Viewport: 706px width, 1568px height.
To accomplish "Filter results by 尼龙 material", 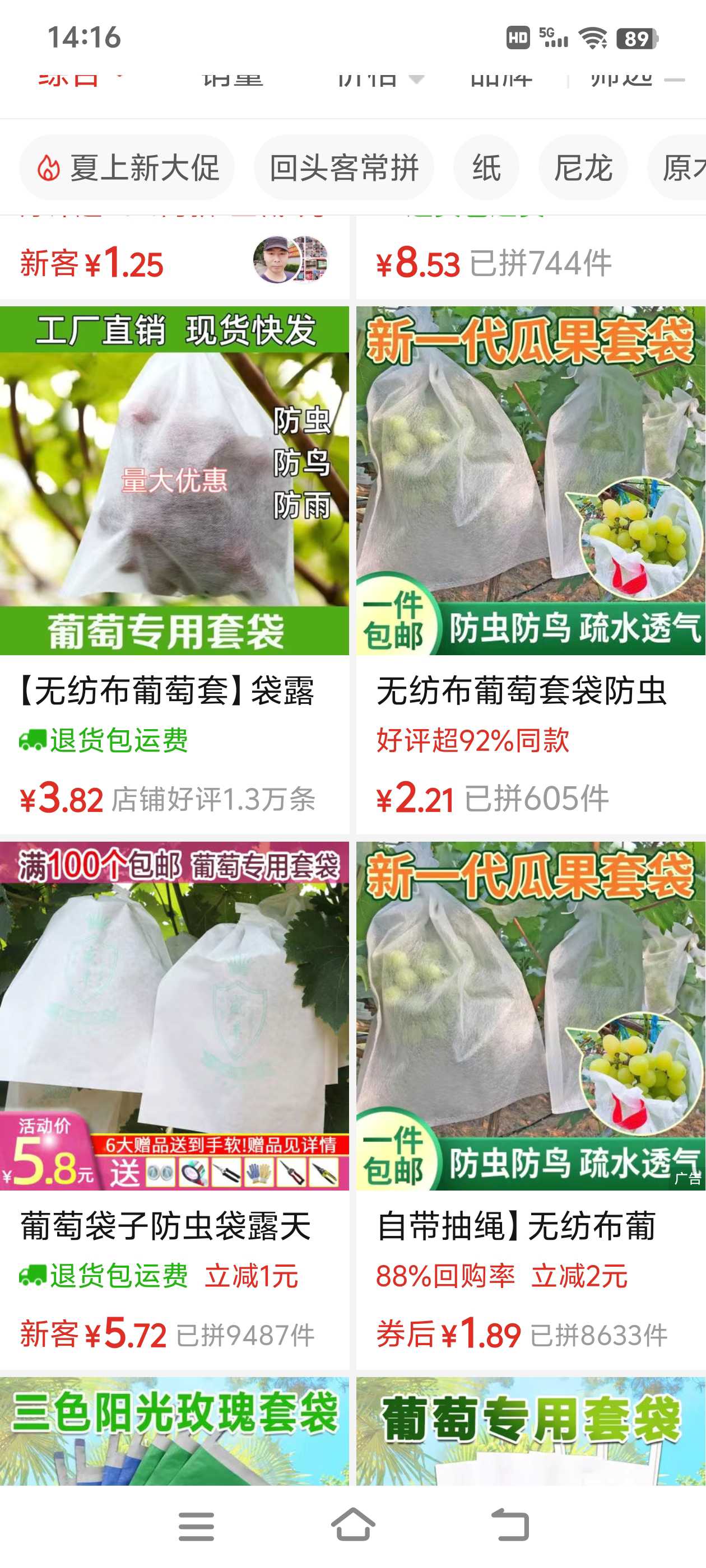I will tap(583, 167).
